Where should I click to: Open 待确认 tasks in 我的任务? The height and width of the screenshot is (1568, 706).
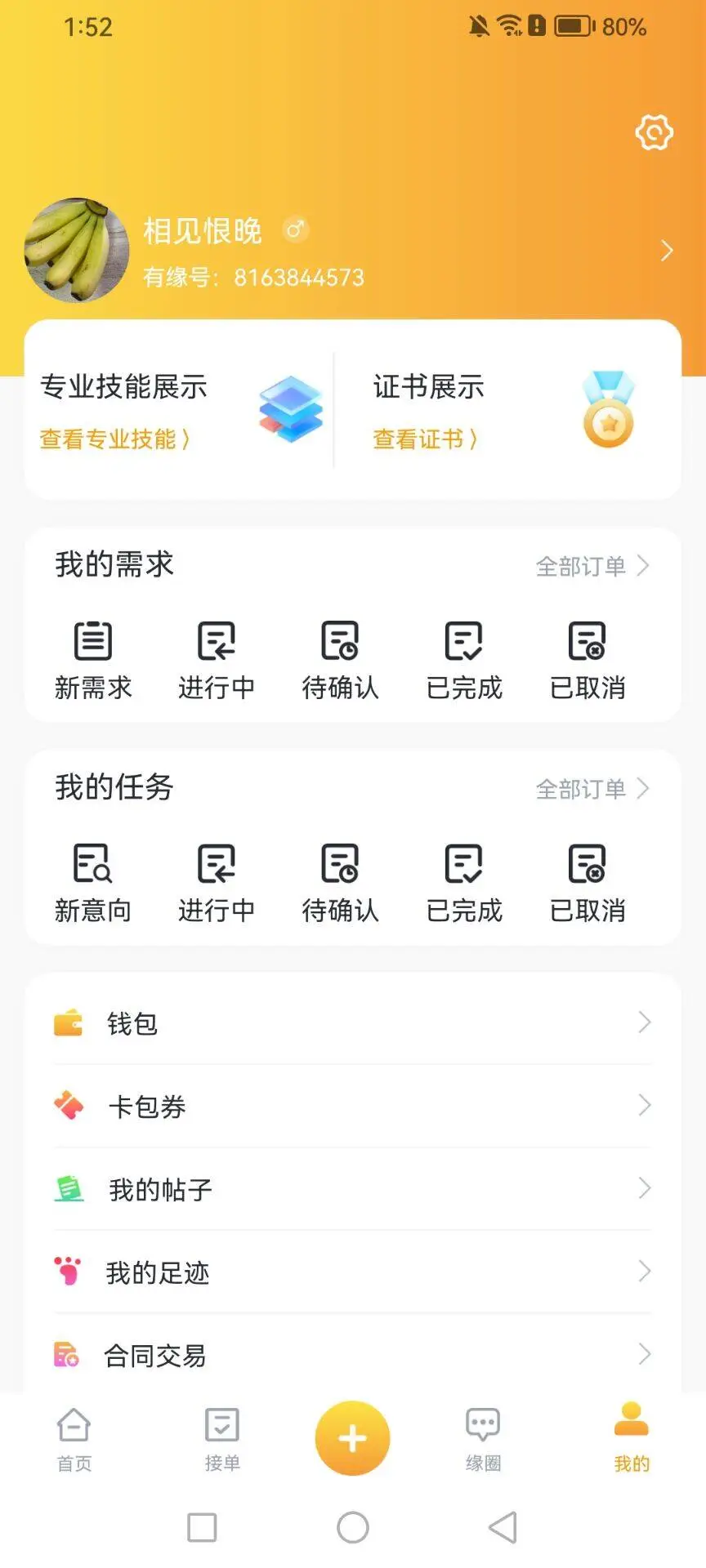coord(340,880)
